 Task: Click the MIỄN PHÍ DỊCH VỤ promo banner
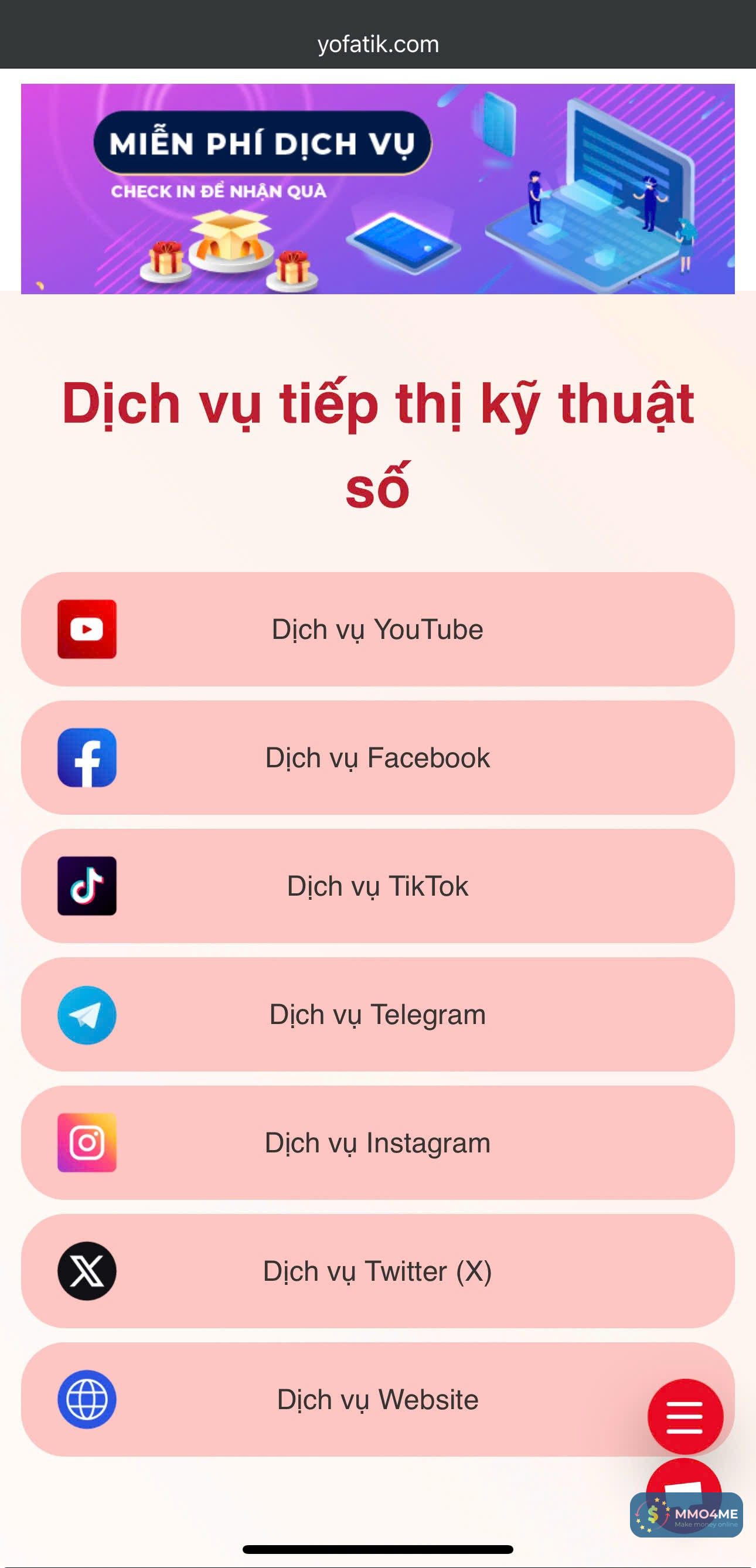click(x=377, y=188)
